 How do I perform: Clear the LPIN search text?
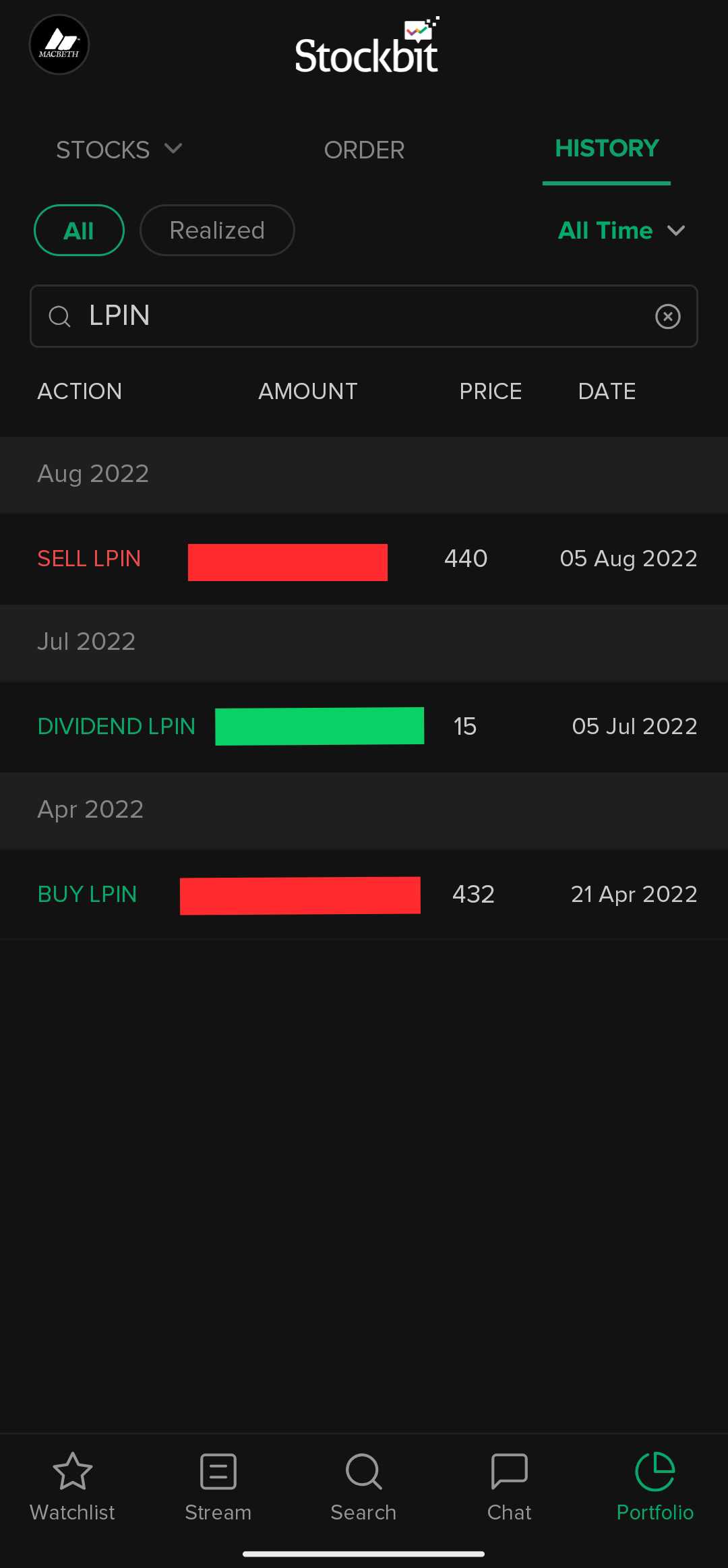click(667, 316)
